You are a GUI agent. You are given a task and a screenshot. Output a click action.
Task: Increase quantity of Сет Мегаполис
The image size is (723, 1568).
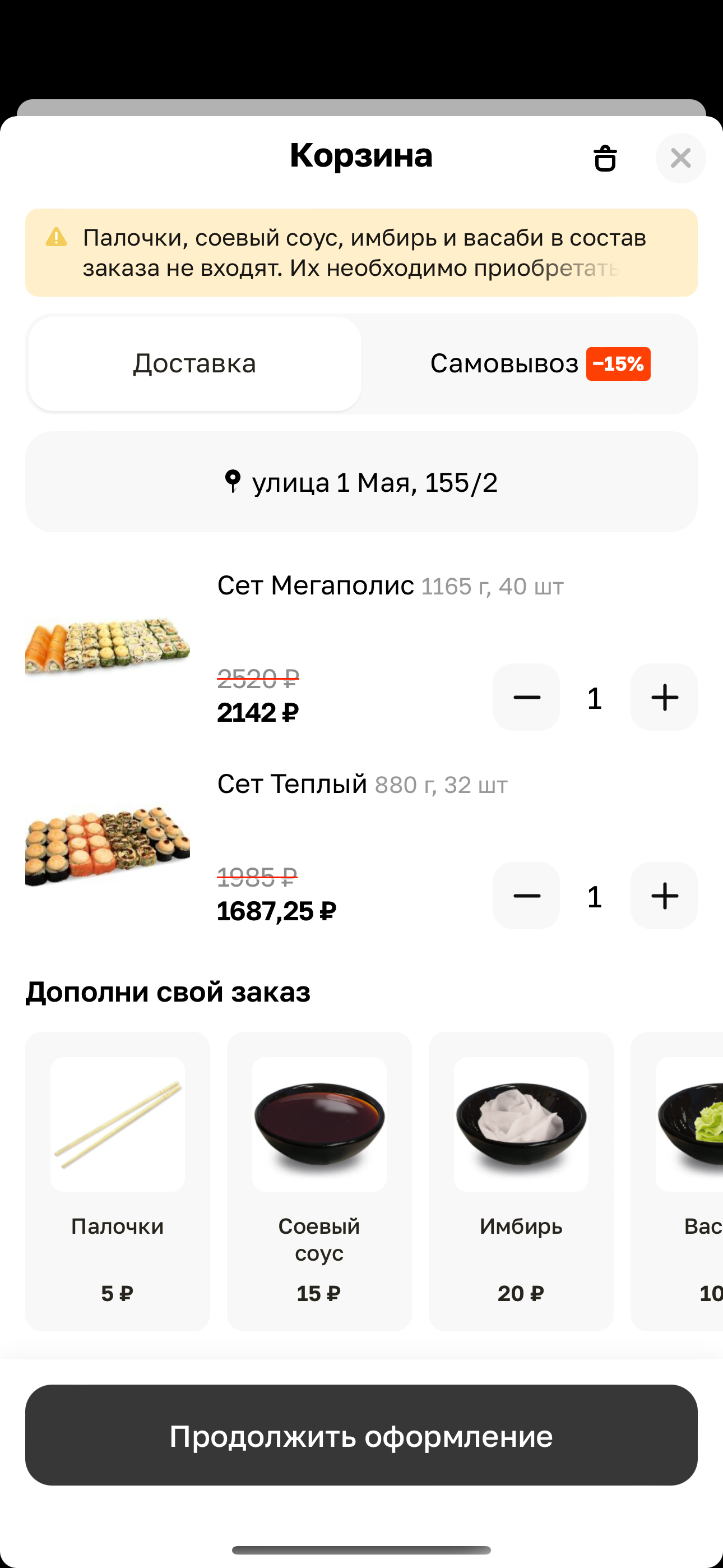click(664, 698)
